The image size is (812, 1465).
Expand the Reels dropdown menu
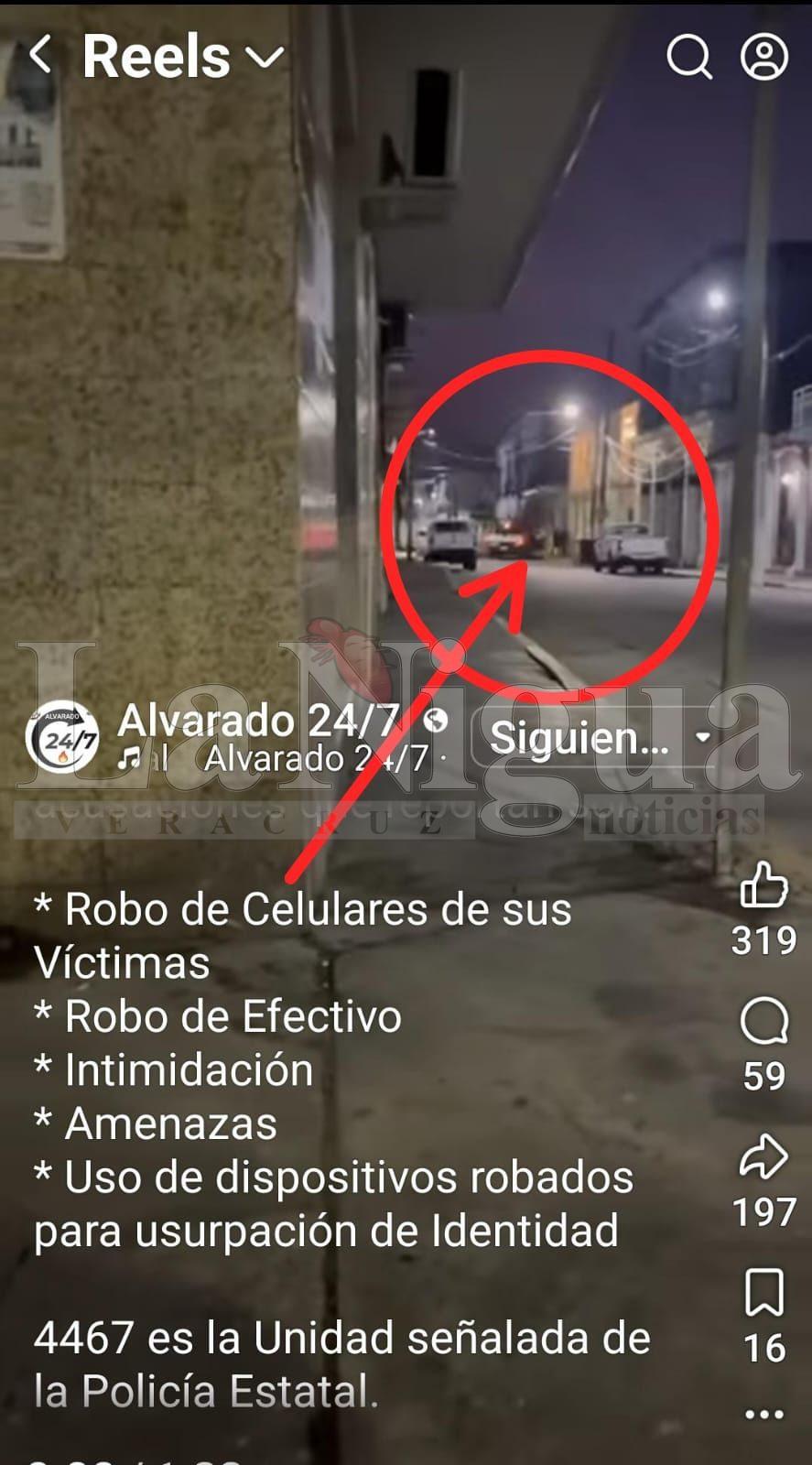pyautogui.click(x=265, y=58)
